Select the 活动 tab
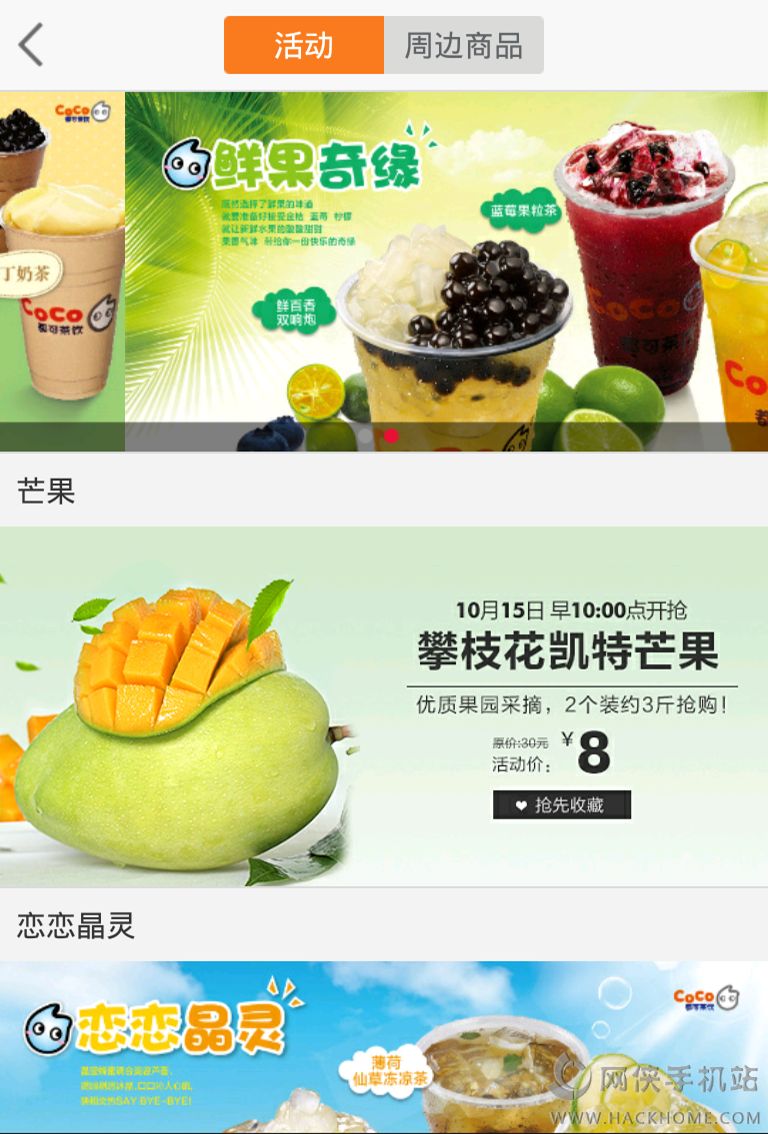Screen dimensions: 768x1134 (x=304, y=45)
